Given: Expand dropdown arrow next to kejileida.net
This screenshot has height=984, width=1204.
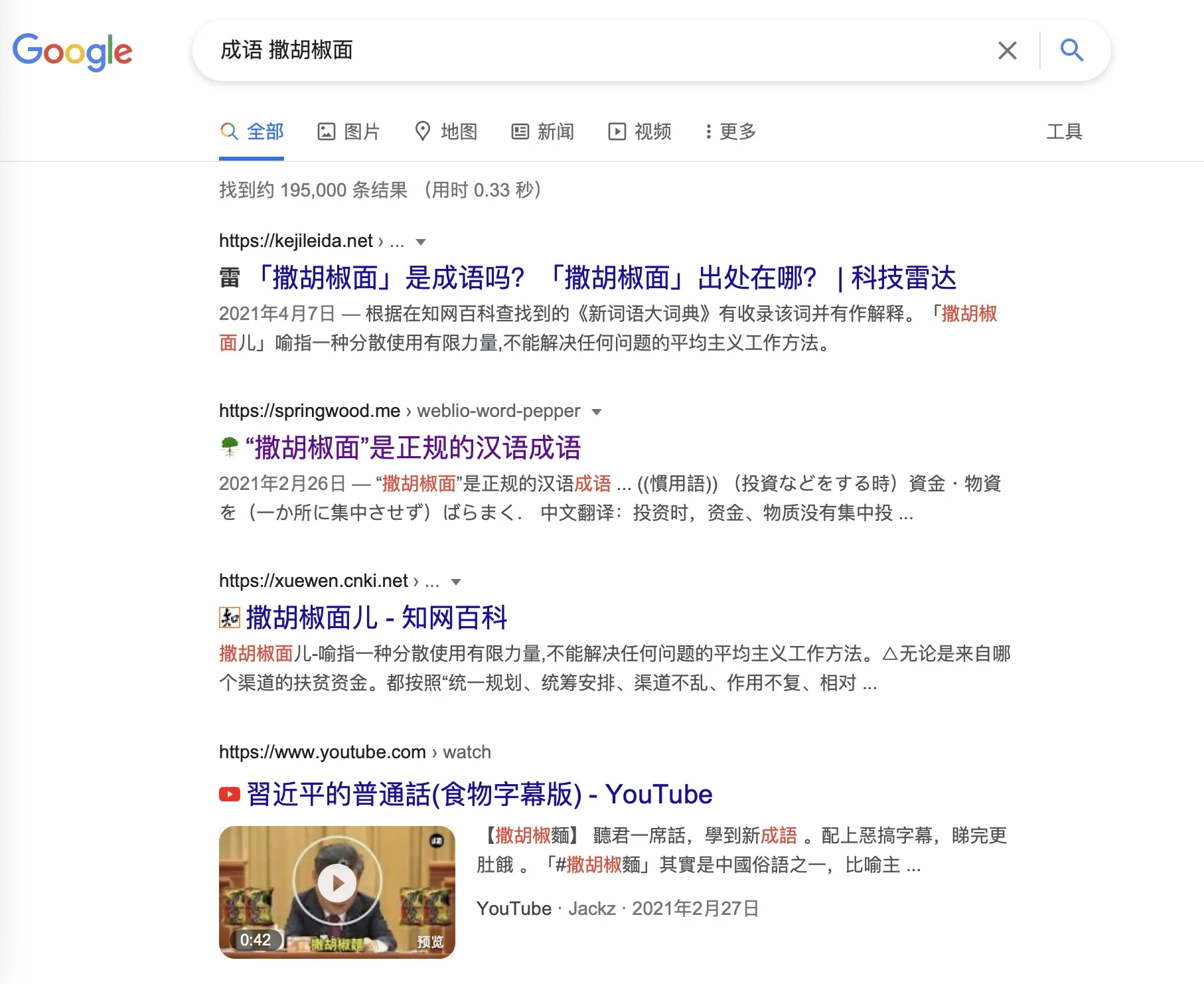Looking at the screenshot, I should pos(421,242).
